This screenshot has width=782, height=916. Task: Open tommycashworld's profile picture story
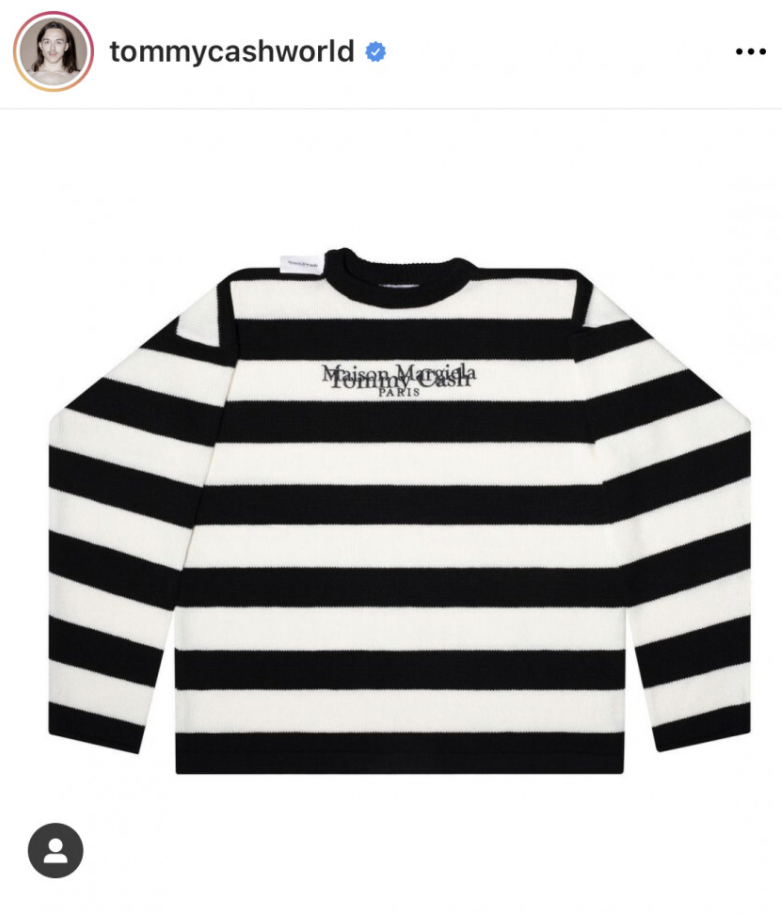53,51
